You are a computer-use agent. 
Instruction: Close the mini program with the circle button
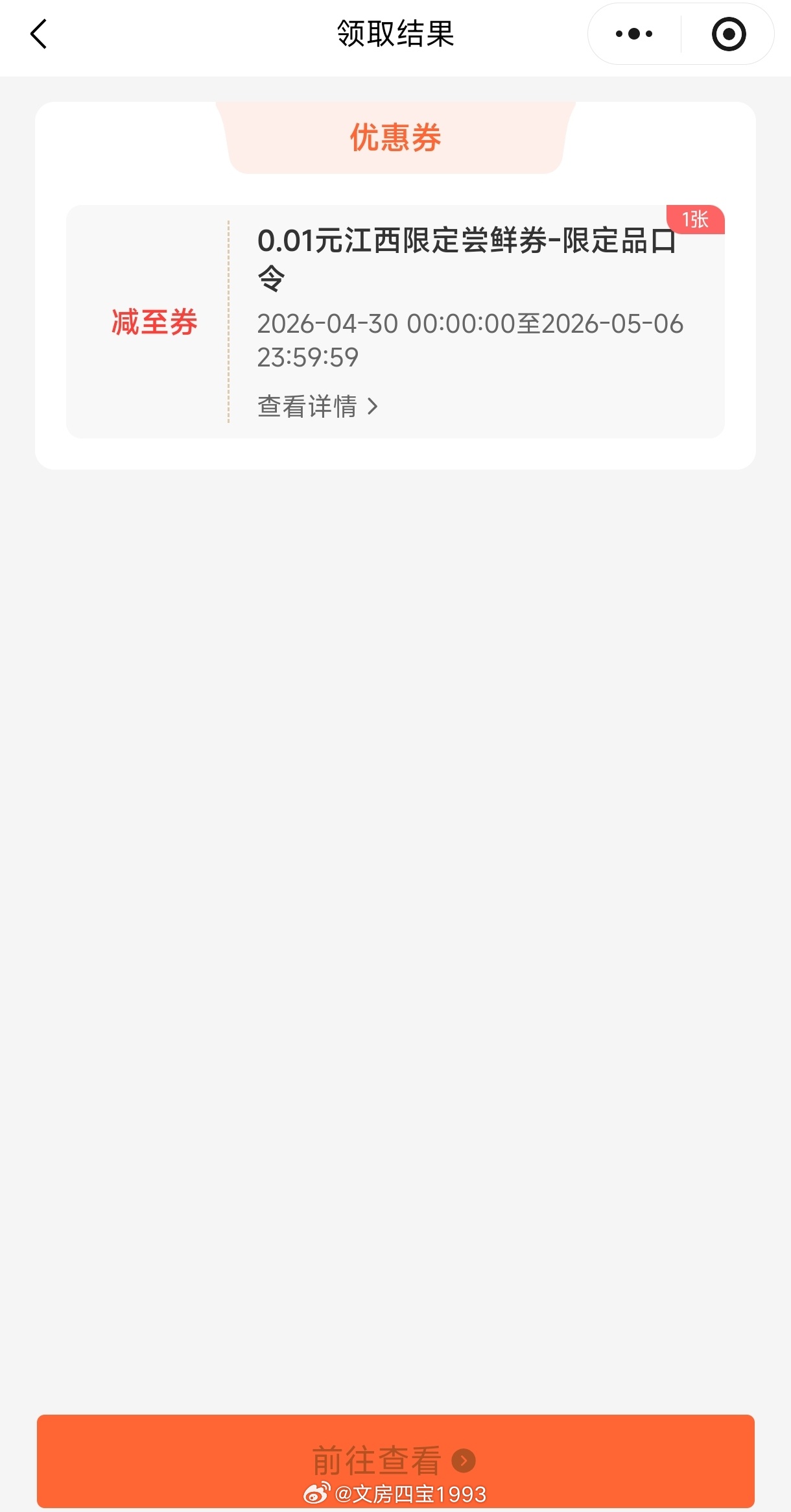click(729, 34)
